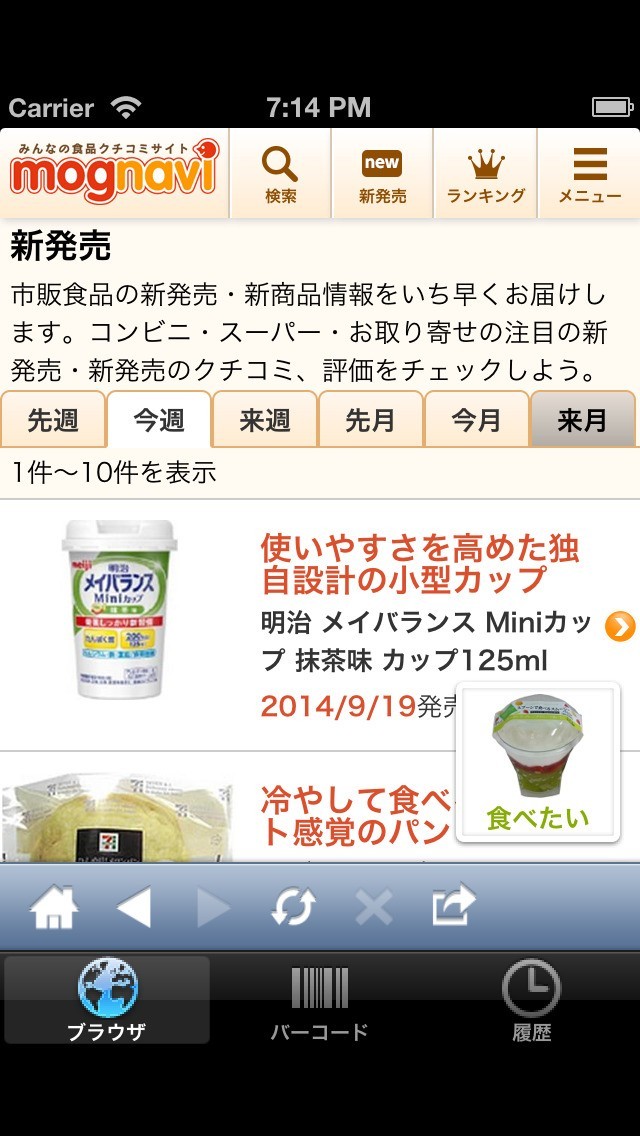Open the 検索 search button
The width and height of the screenshot is (640, 1136).
(281, 173)
